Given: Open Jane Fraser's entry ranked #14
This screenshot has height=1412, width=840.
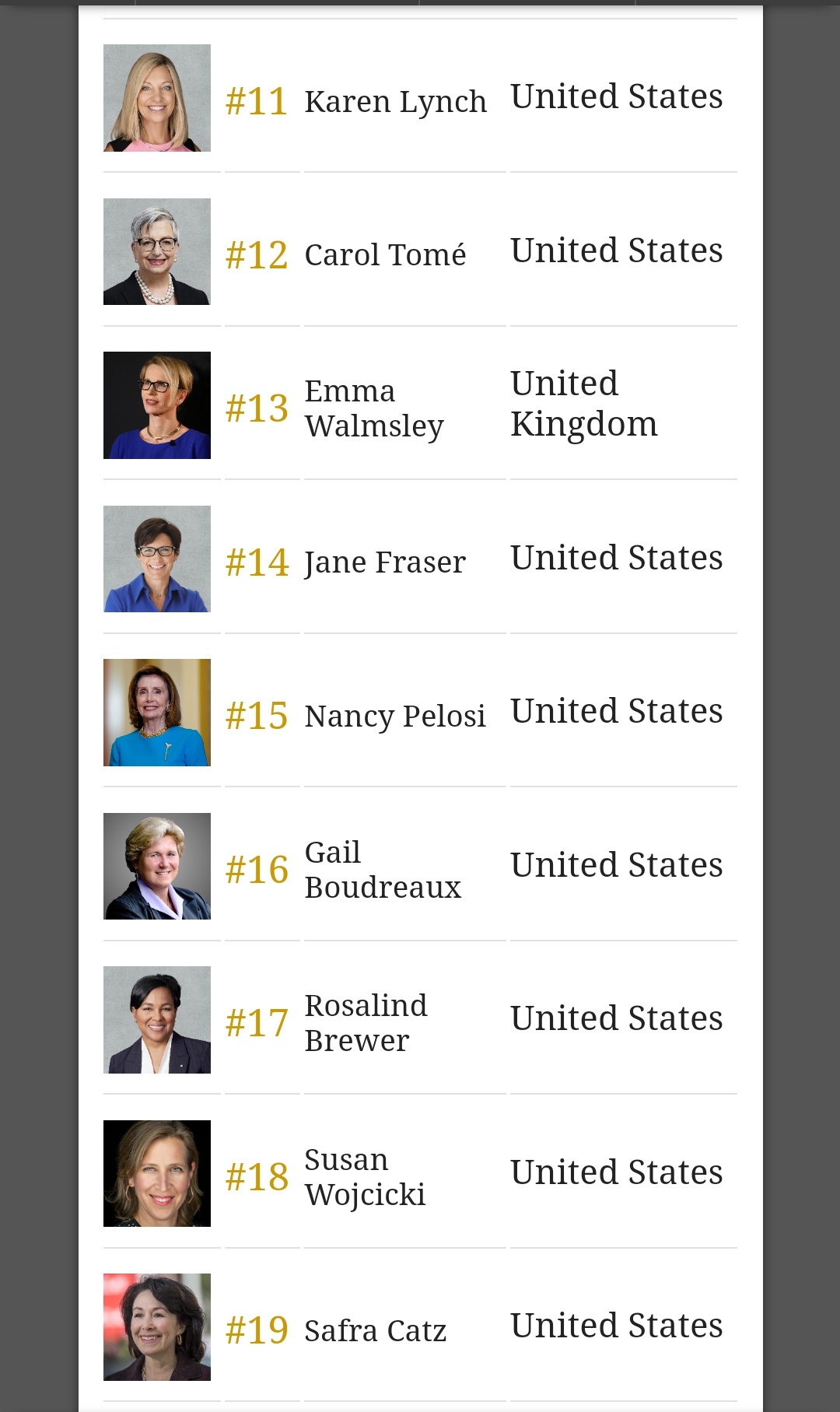Looking at the screenshot, I should pos(384,562).
